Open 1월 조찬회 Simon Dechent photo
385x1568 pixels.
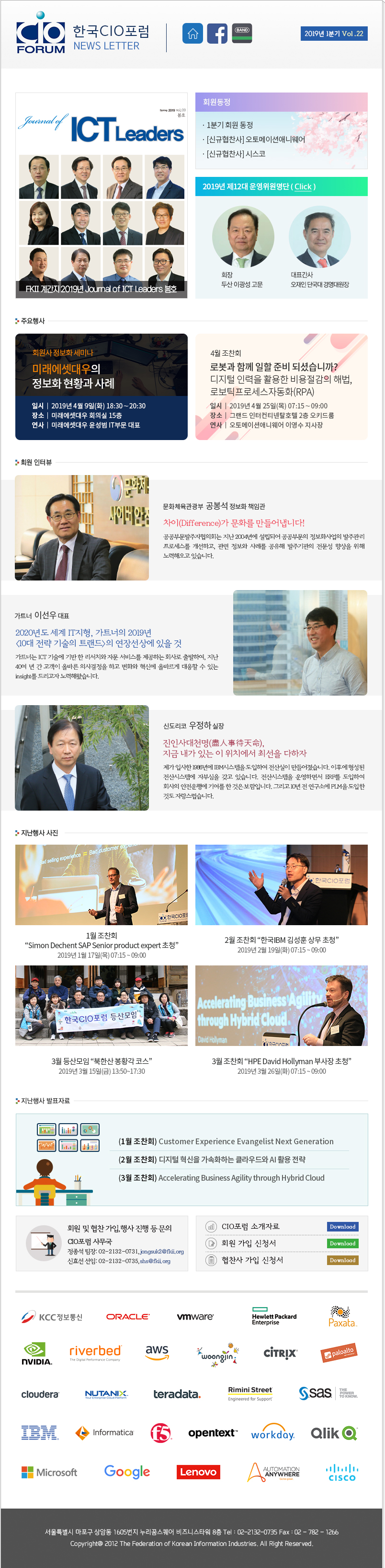click(101, 884)
